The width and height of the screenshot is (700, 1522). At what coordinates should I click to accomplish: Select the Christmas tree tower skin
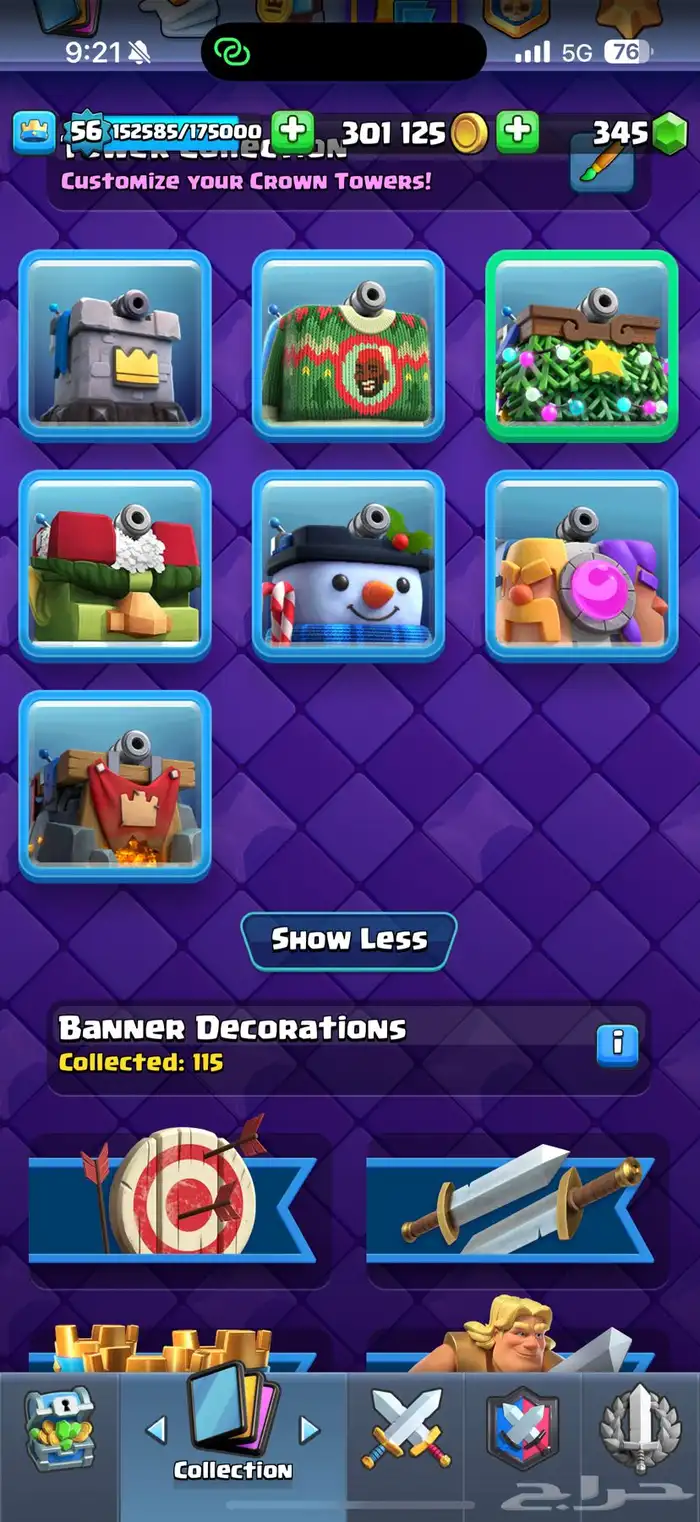581,345
